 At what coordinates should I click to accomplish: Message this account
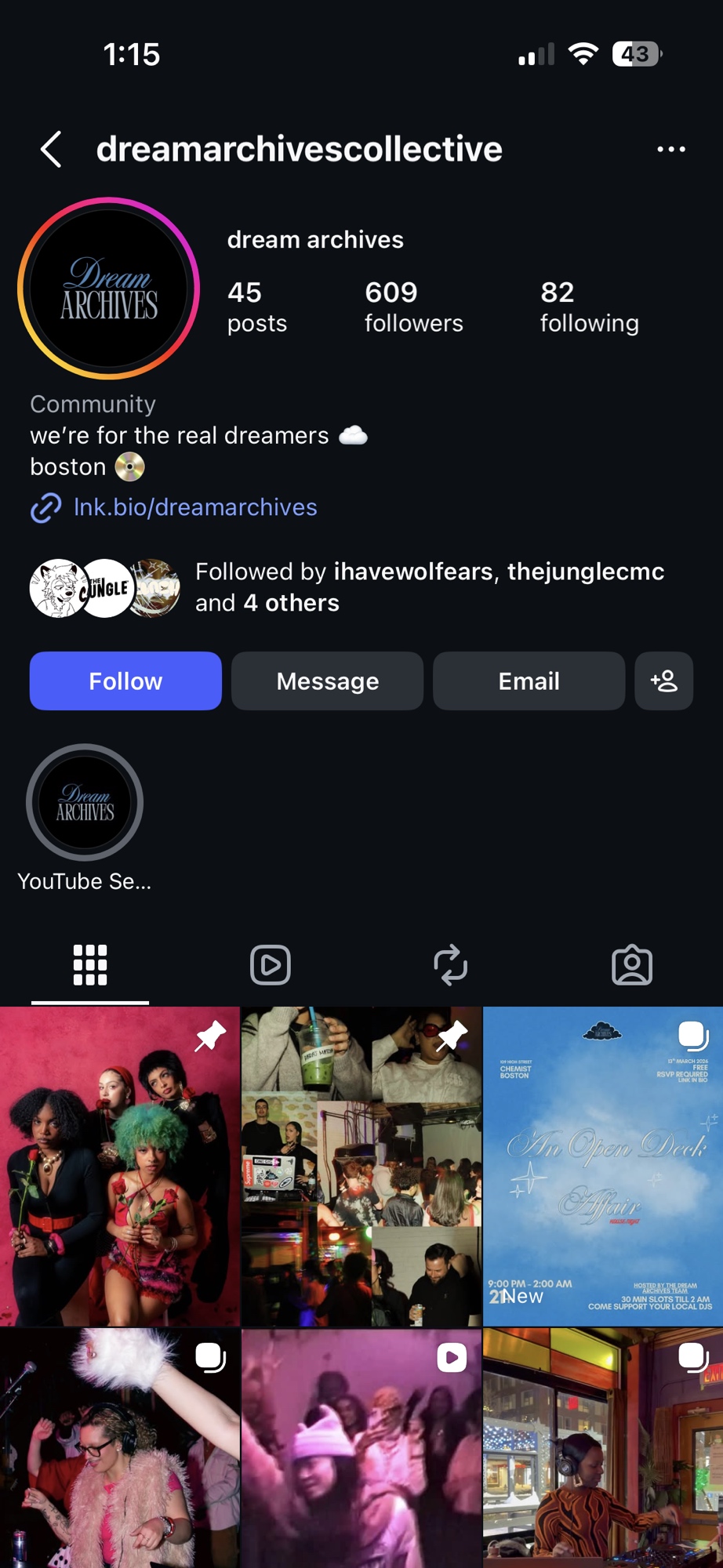[x=327, y=681]
